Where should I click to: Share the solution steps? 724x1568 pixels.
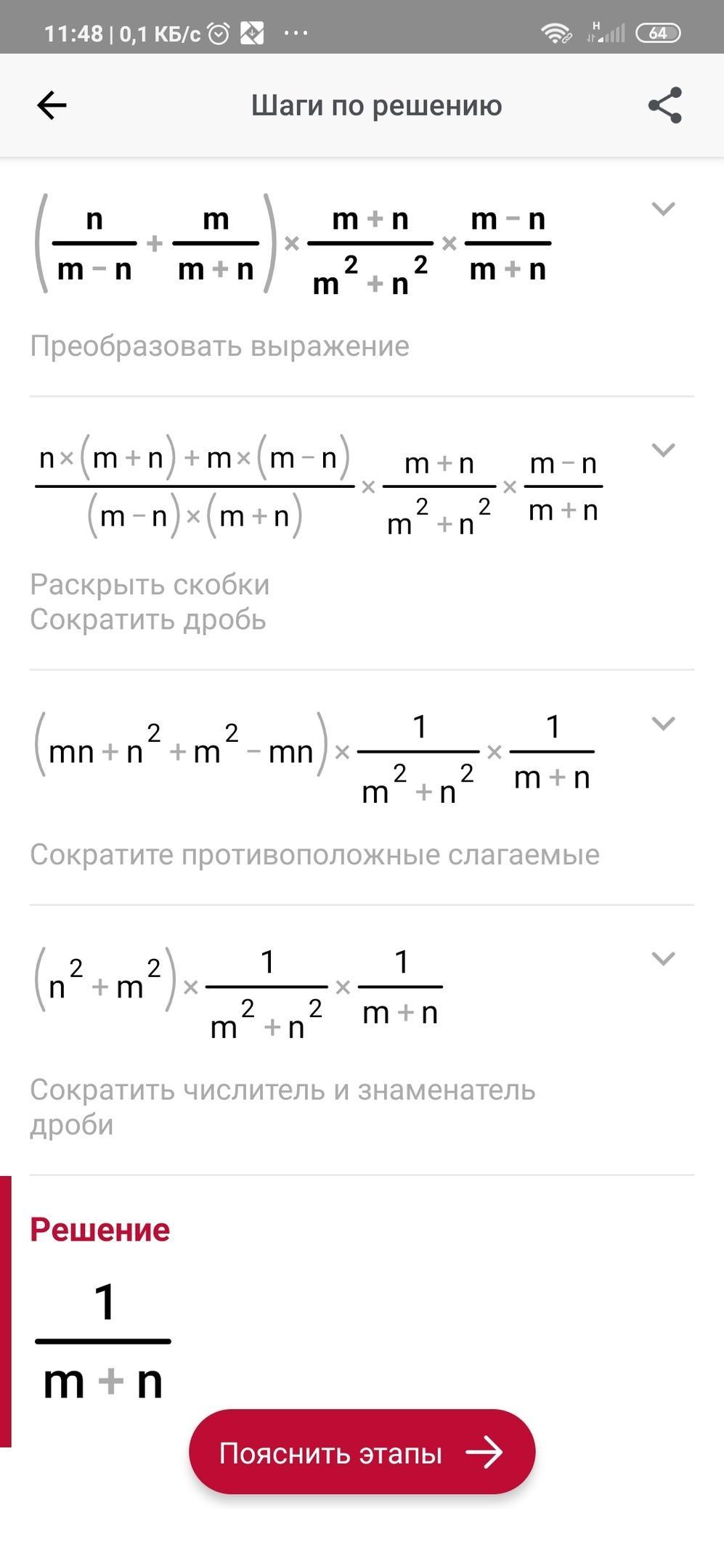tap(665, 105)
